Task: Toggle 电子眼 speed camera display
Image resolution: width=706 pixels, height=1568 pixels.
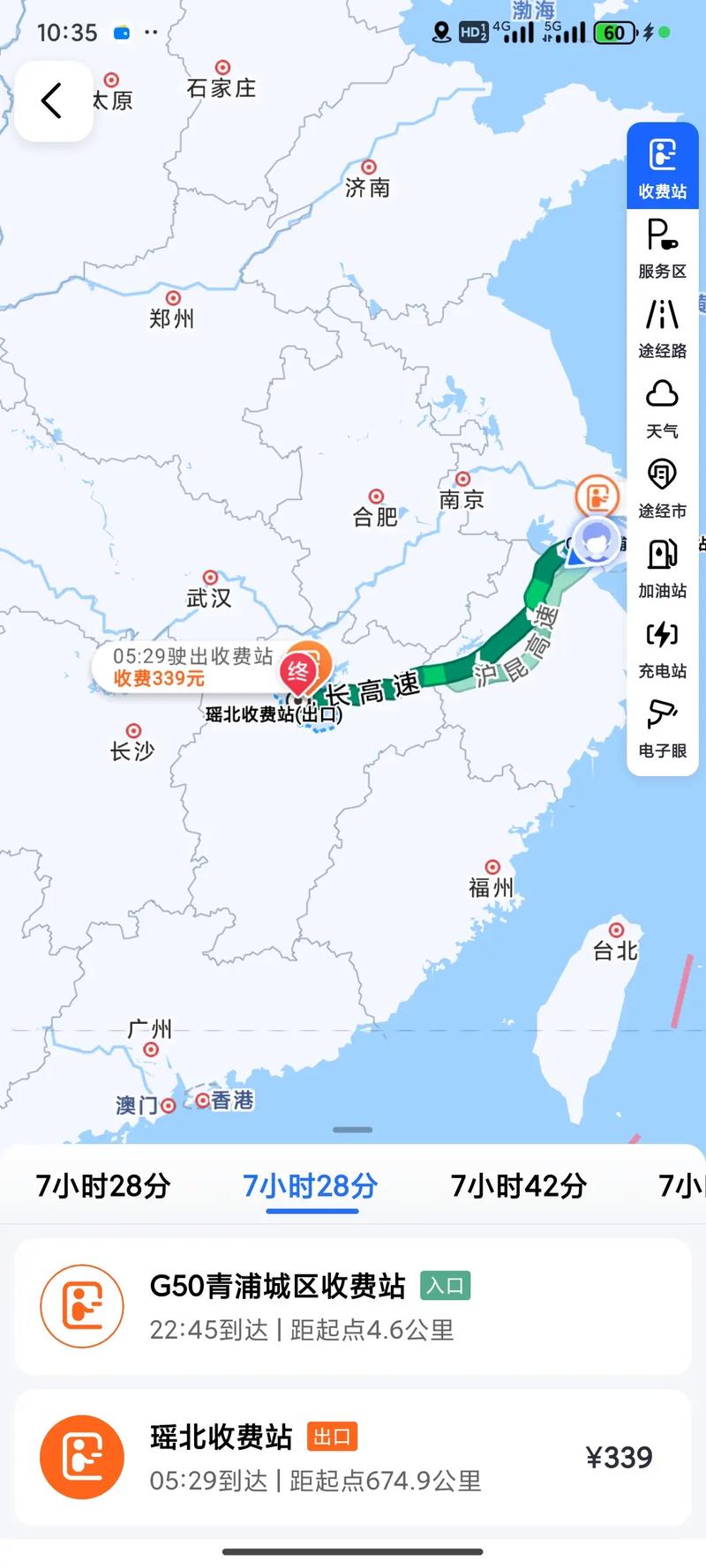Action: (x=662, y=725)
